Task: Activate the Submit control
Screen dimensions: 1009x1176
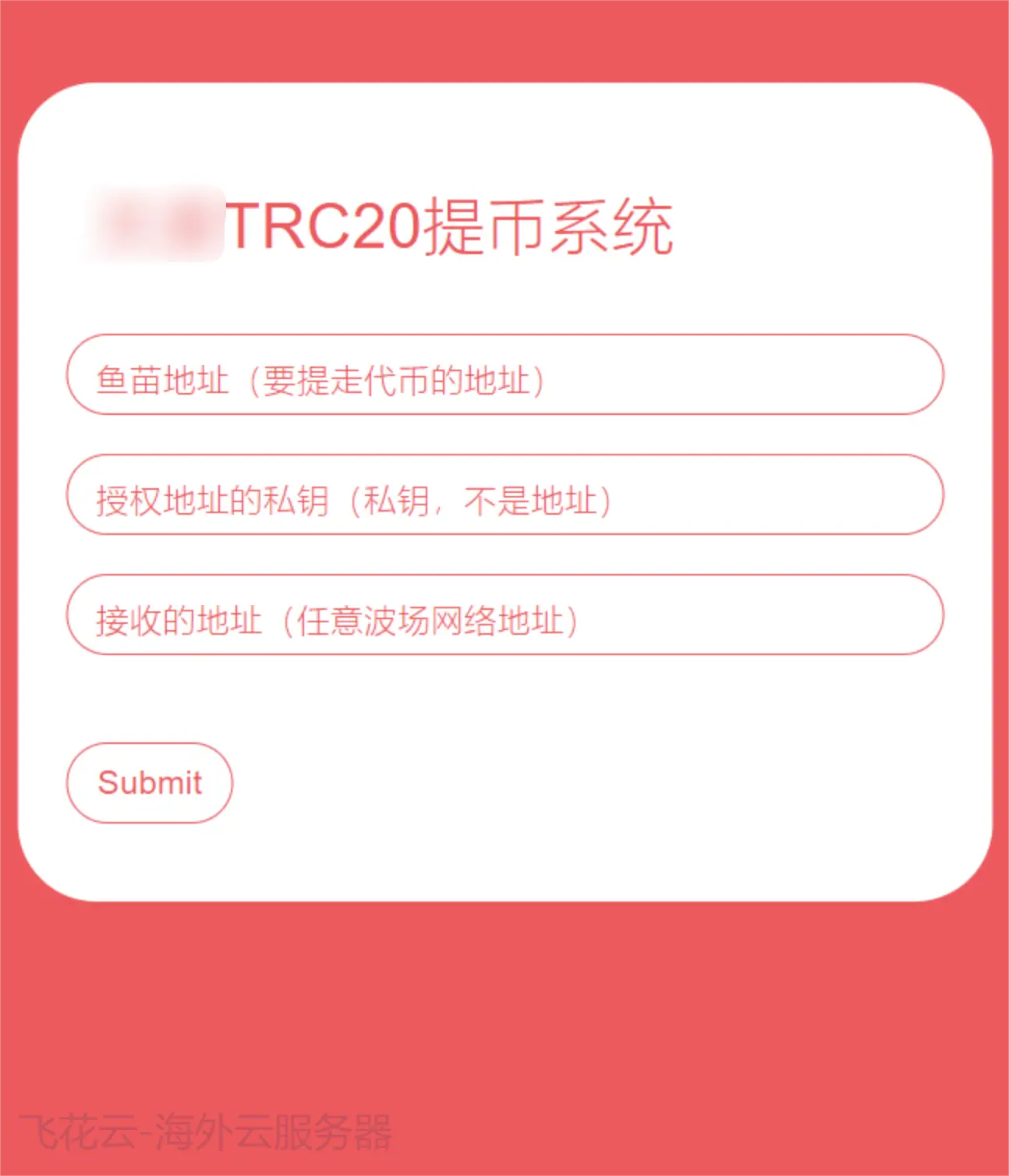Action: coord(149,782)
